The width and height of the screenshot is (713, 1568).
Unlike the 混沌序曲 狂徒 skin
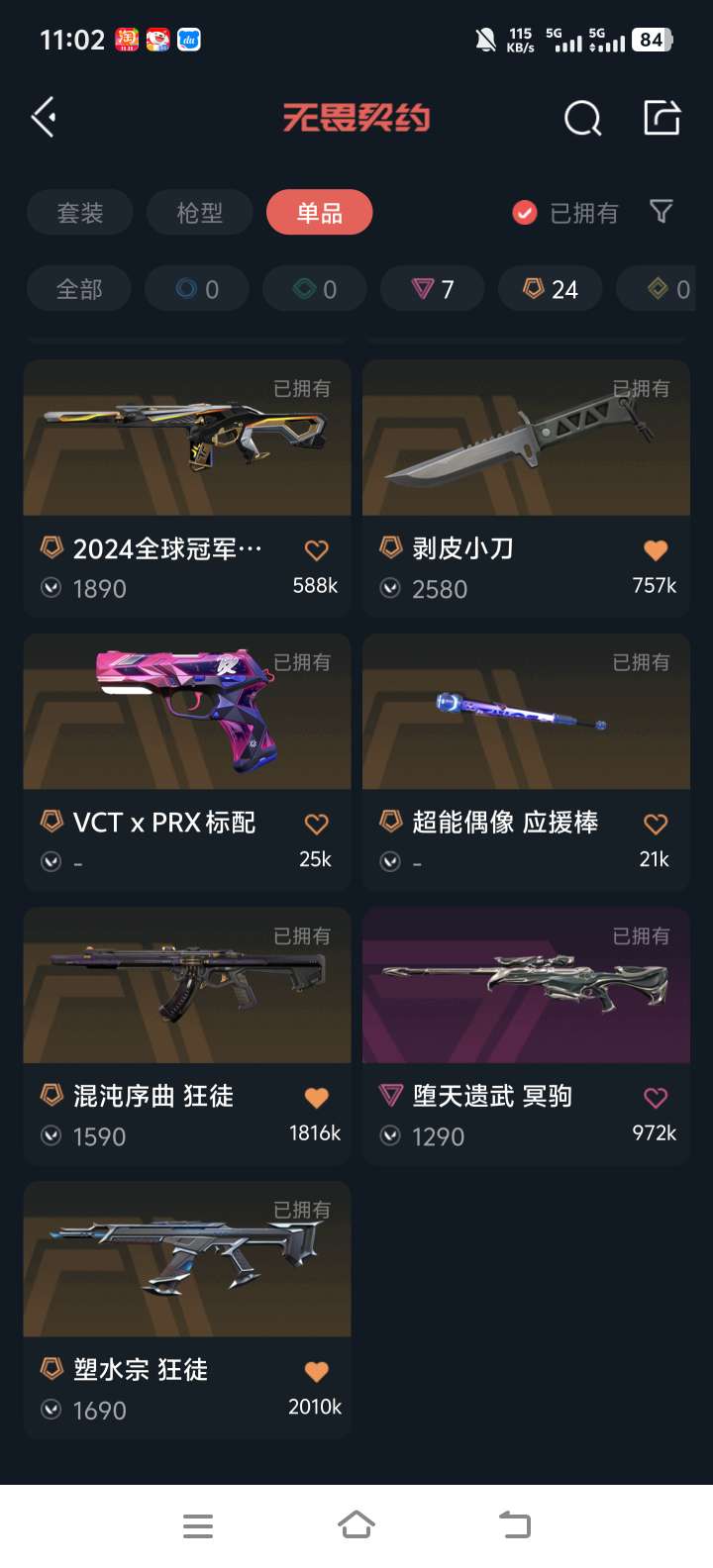click(316, 1097)
